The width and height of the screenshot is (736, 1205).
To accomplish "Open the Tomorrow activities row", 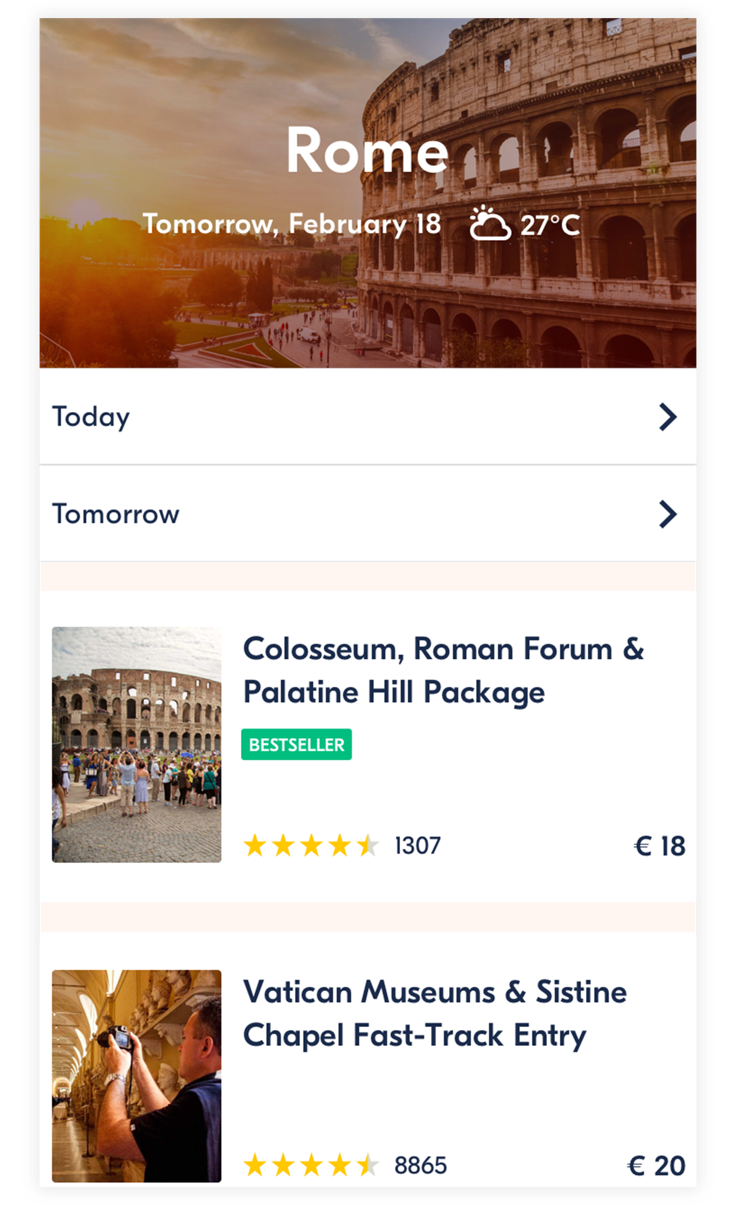I will click(366, 514).
